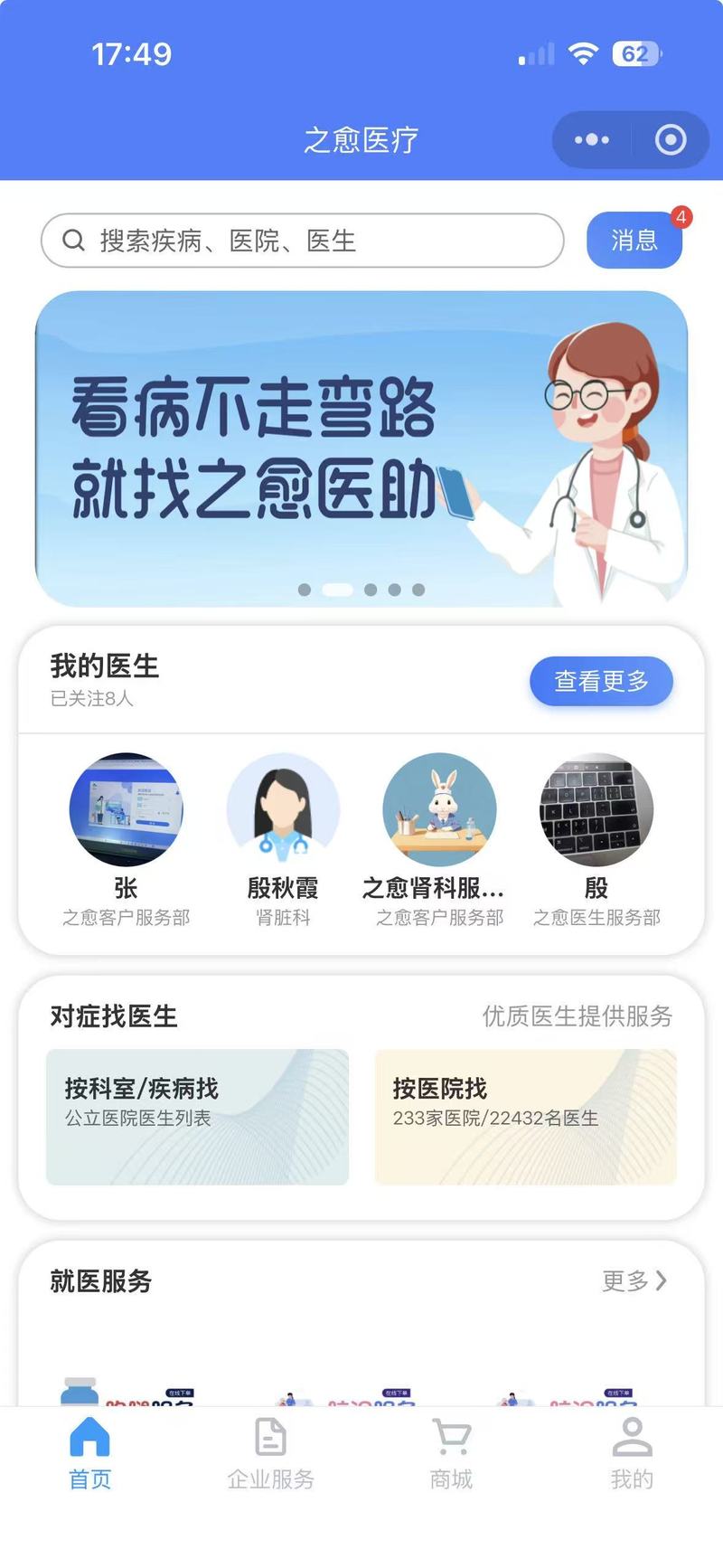Screen dimensions: 723x1568
Task: Open the mini program more-options menu
Action: tap(592, 140)
